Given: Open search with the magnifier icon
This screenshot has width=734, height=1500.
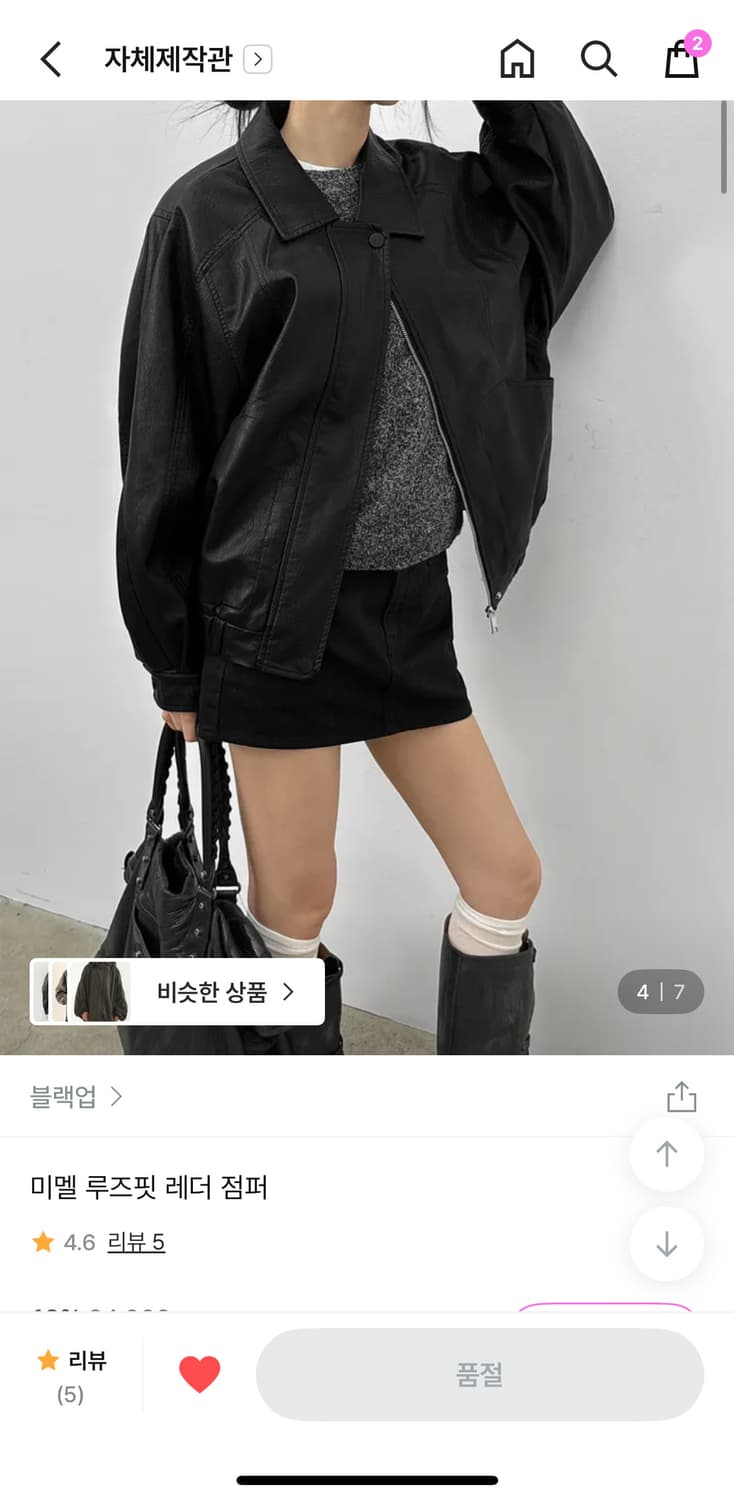Looking at the screenshot, I should coord(598,59).
